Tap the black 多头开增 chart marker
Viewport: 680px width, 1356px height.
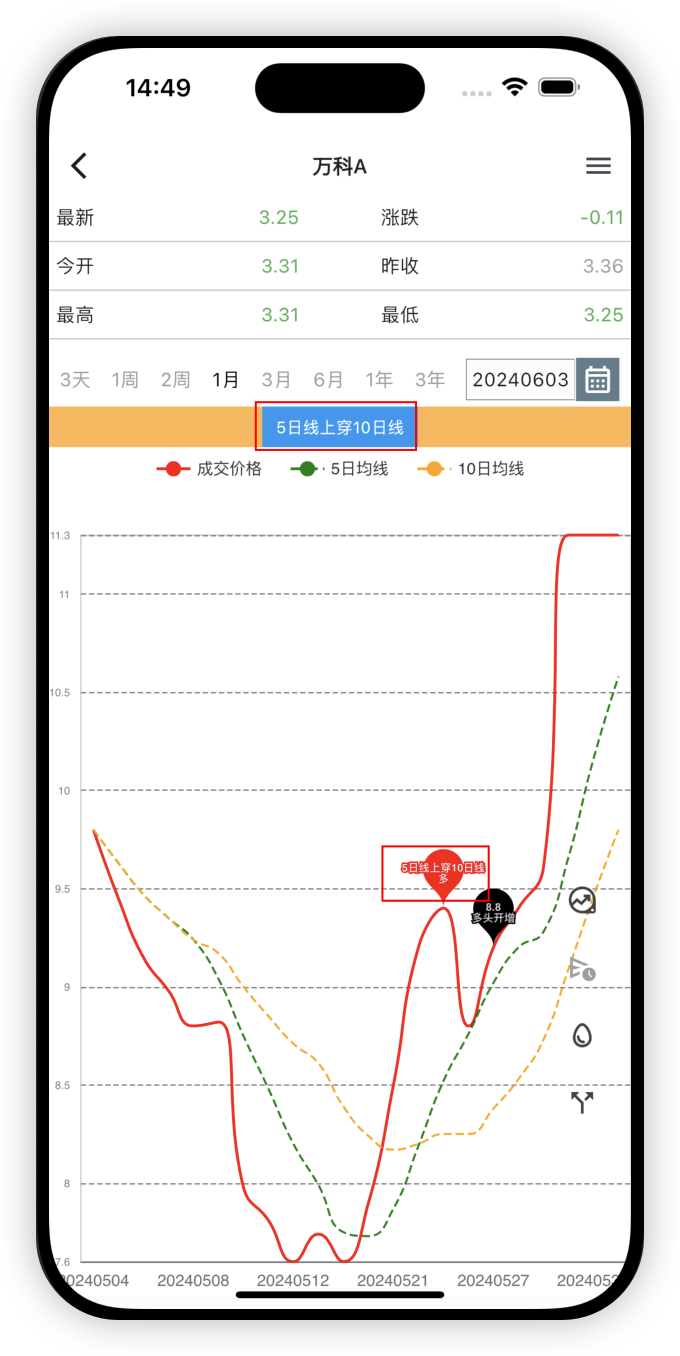[x=493, y=911]
